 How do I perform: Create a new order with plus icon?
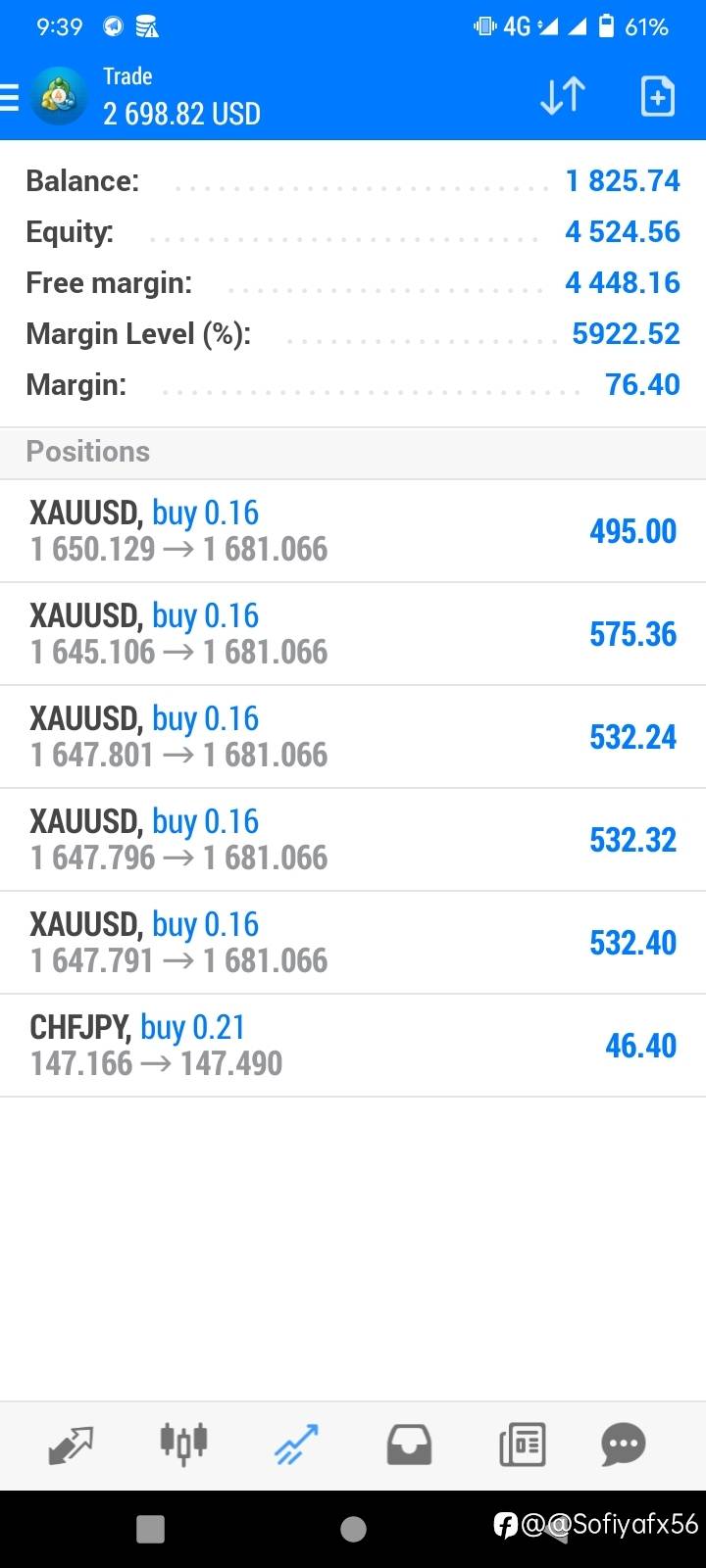tap(657, 96)
